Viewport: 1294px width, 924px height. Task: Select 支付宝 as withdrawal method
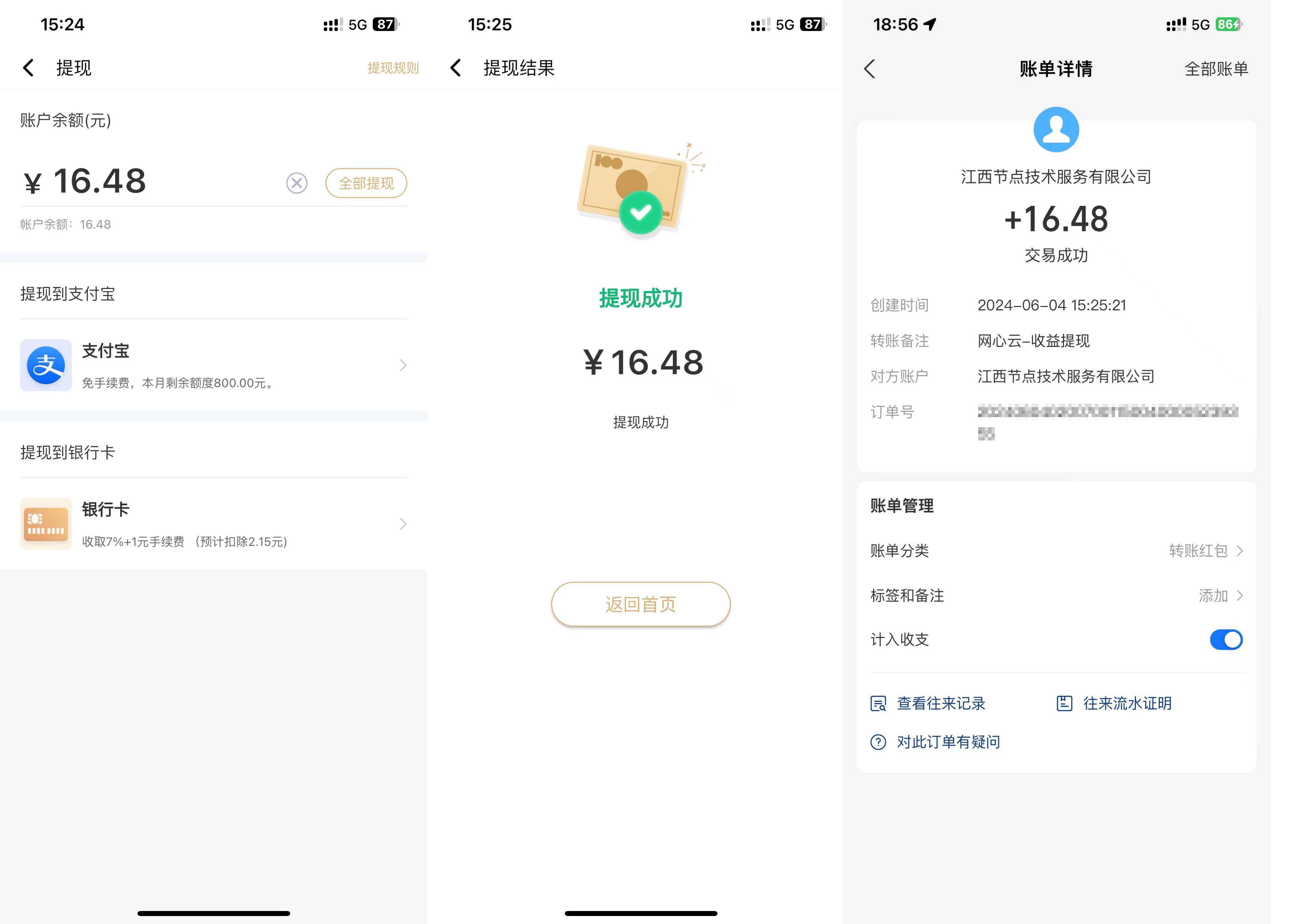[x=213, y=365]
